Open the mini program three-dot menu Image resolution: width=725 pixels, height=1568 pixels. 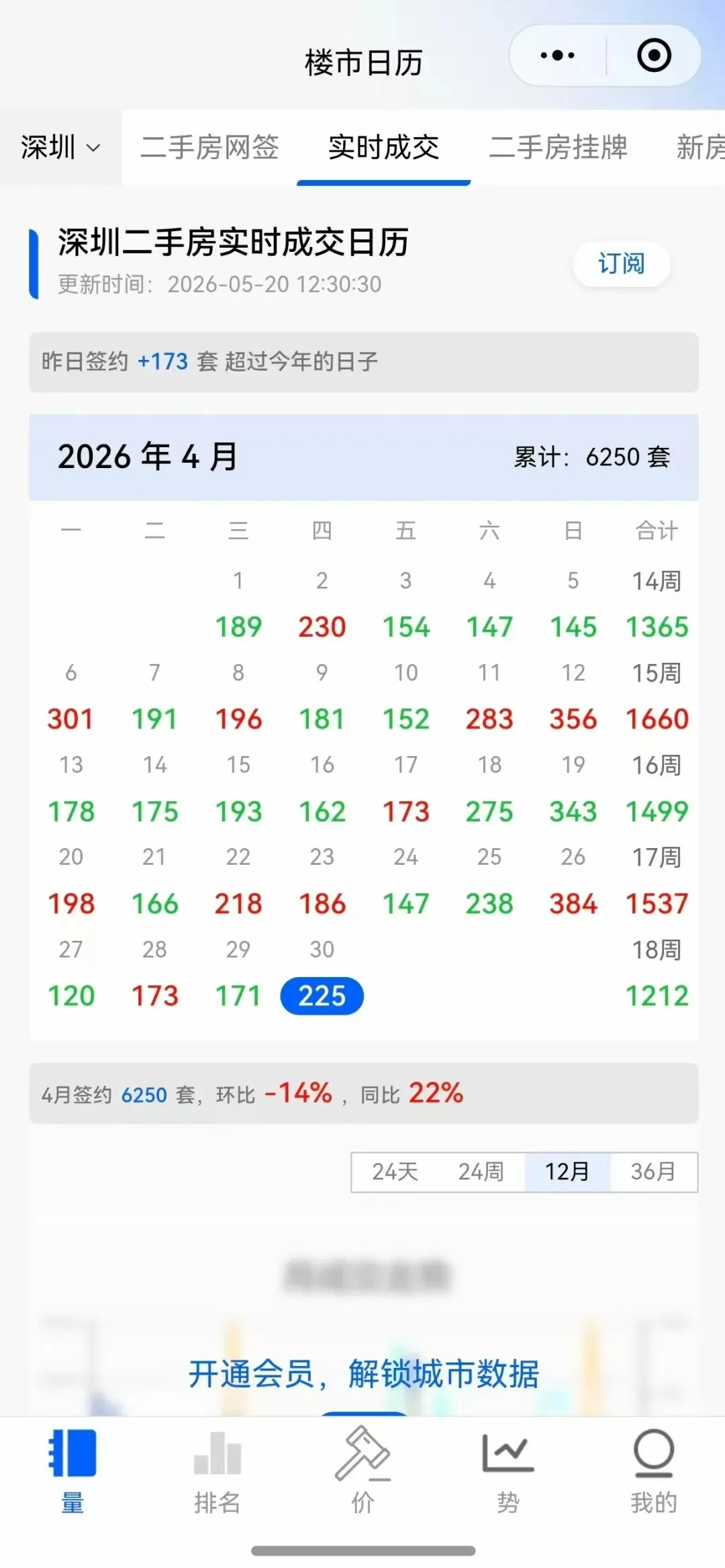(x=557, y=55)
